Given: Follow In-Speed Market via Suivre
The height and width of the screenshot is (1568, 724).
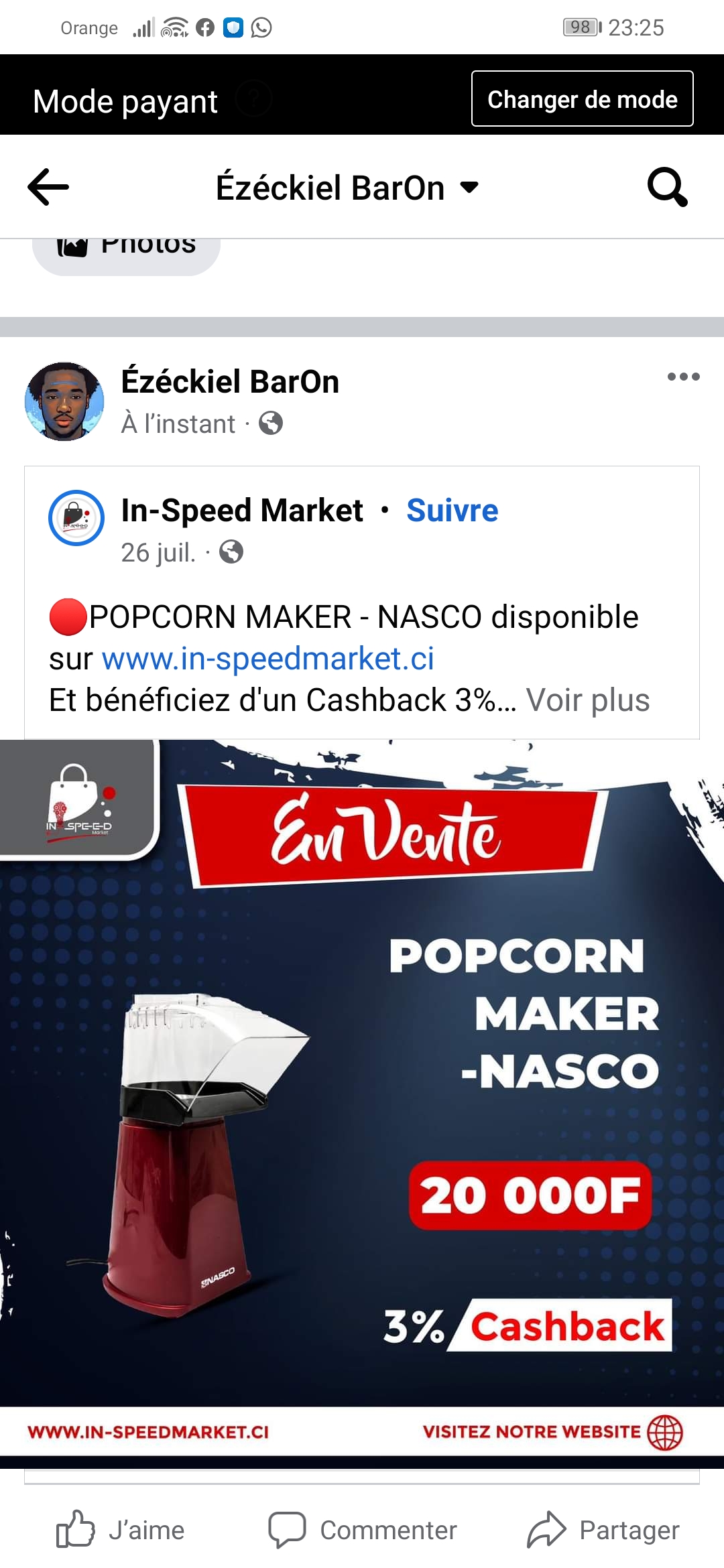Looking at the screenshot, I should pos(452,511).
